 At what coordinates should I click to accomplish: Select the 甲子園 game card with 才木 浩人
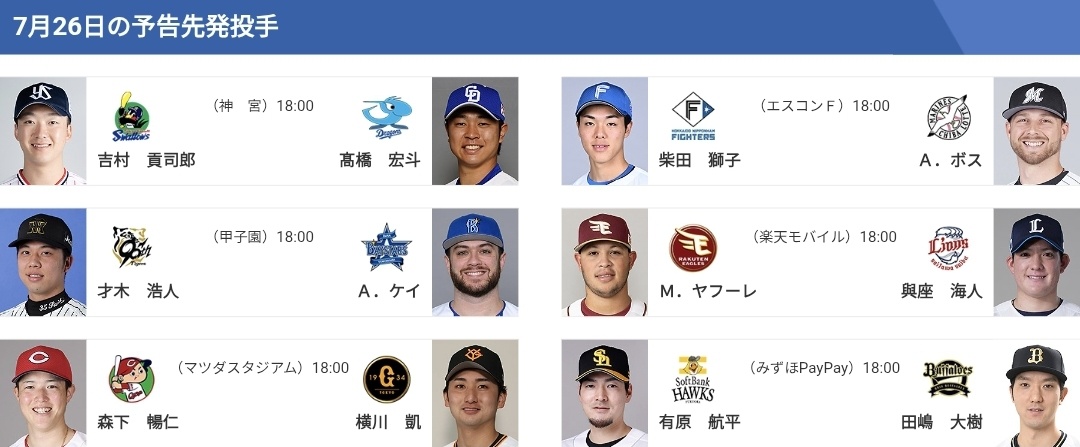(x=259, y=262)
